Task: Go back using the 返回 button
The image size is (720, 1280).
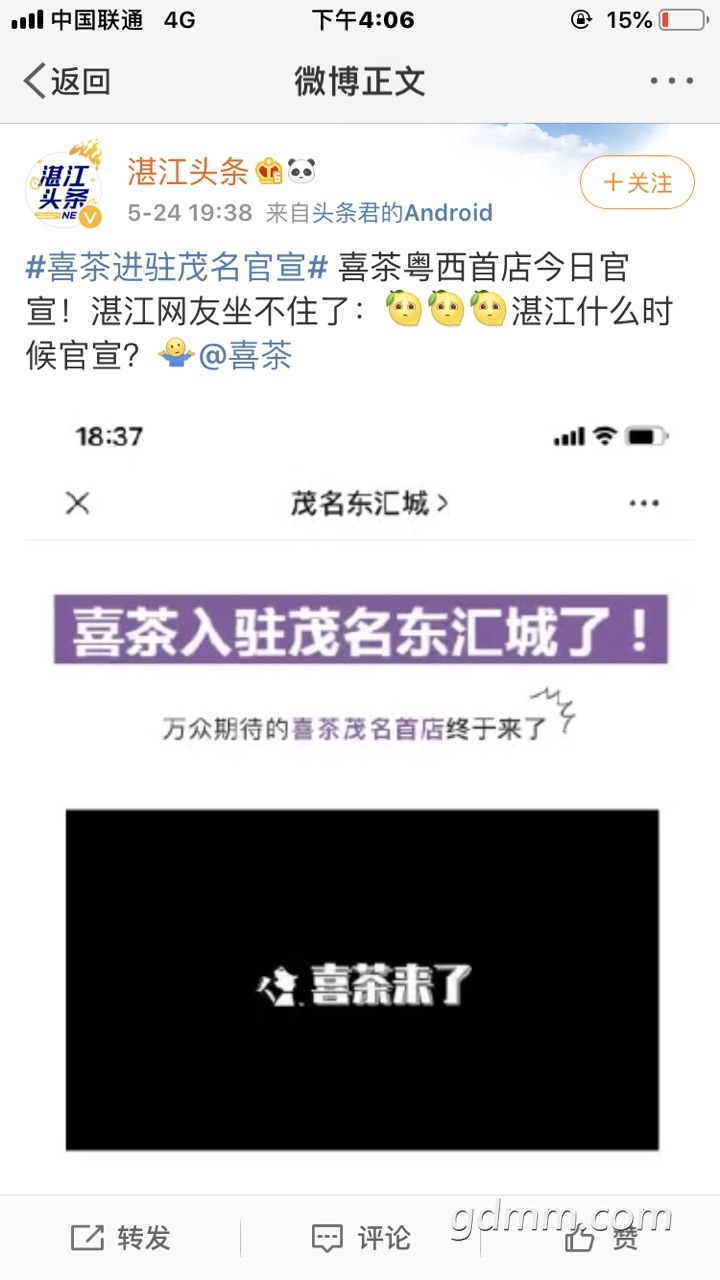Action: point(67,81)
